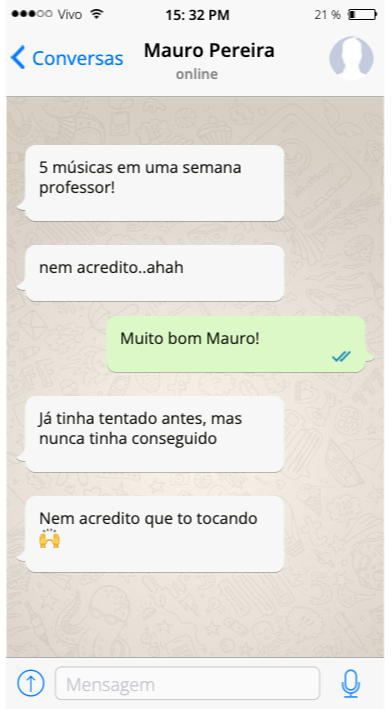Screen dimensions: 391x709
Task: Open Mauro Pereira's profile picture
Action: click(351, 58)
